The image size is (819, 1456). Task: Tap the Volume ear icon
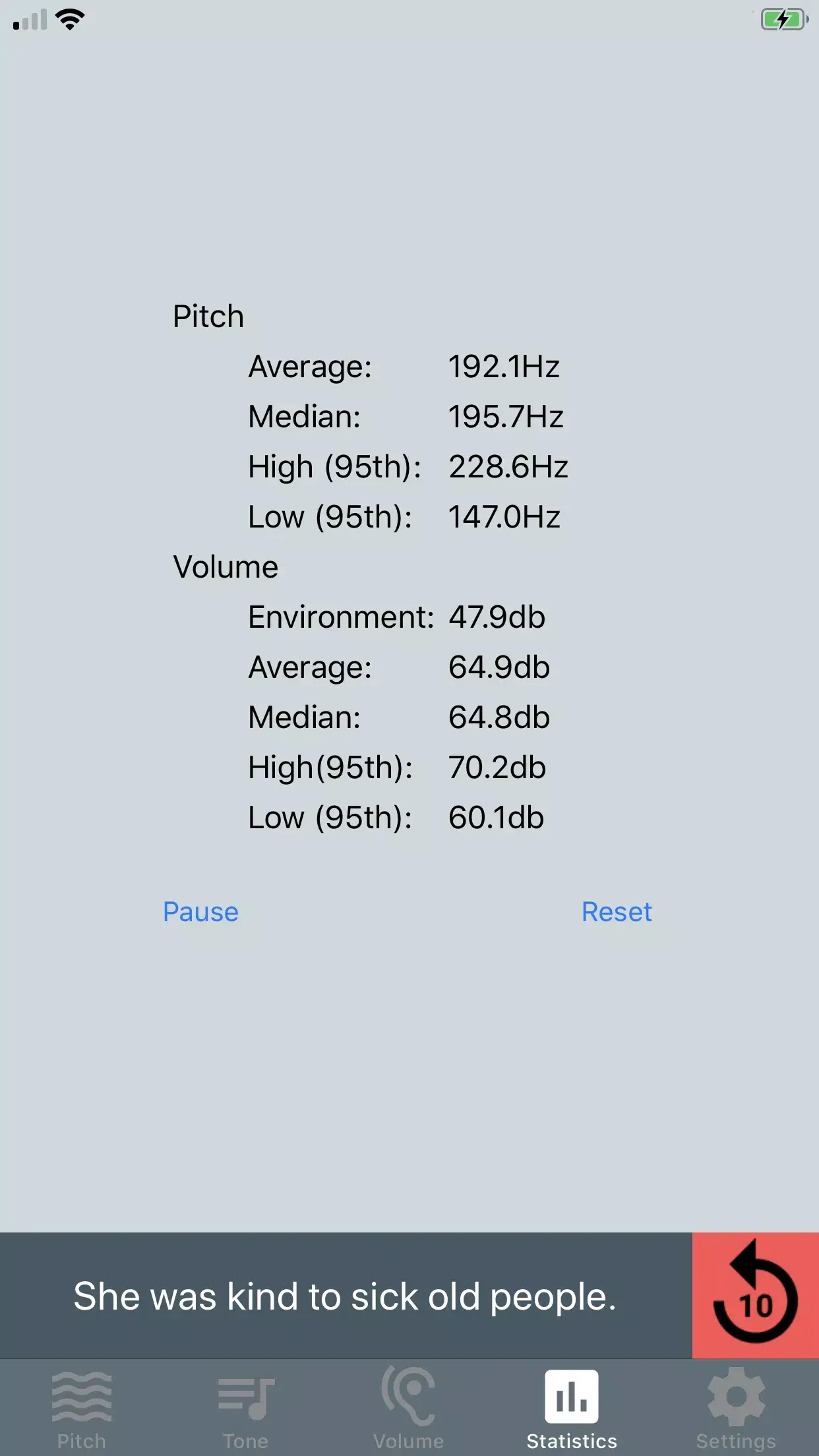point(409,1397)
